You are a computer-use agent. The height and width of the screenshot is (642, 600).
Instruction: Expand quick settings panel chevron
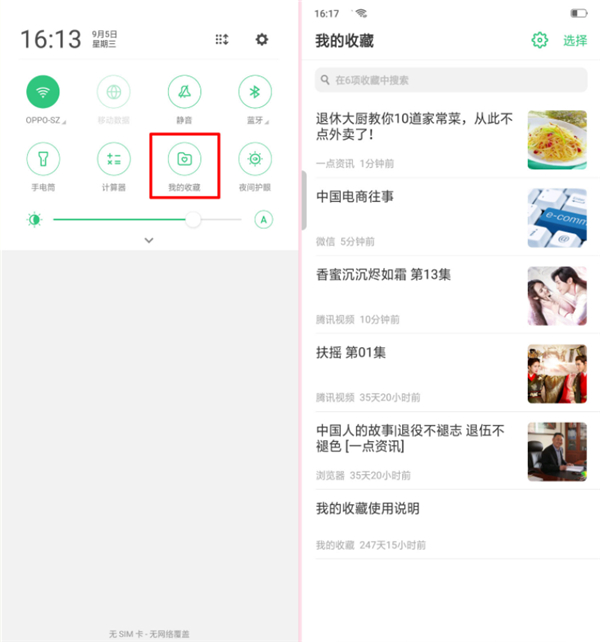tap(149, 241)
